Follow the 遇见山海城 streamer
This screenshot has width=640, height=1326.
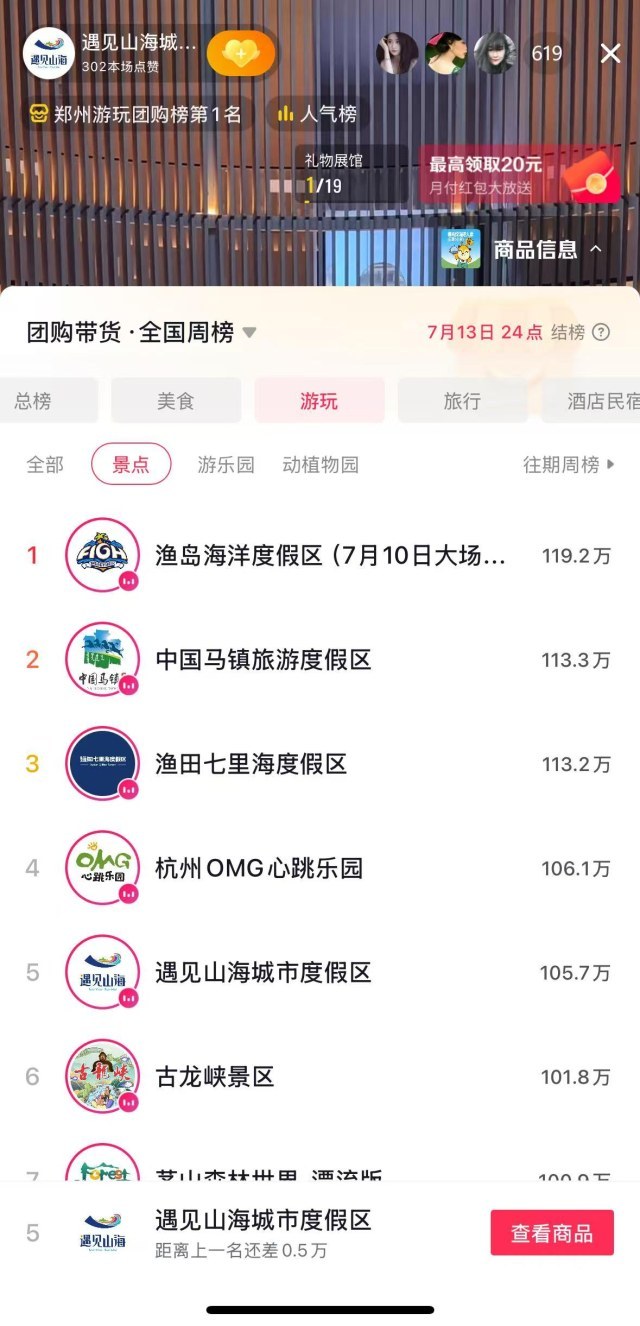click(x=240, y=54)
